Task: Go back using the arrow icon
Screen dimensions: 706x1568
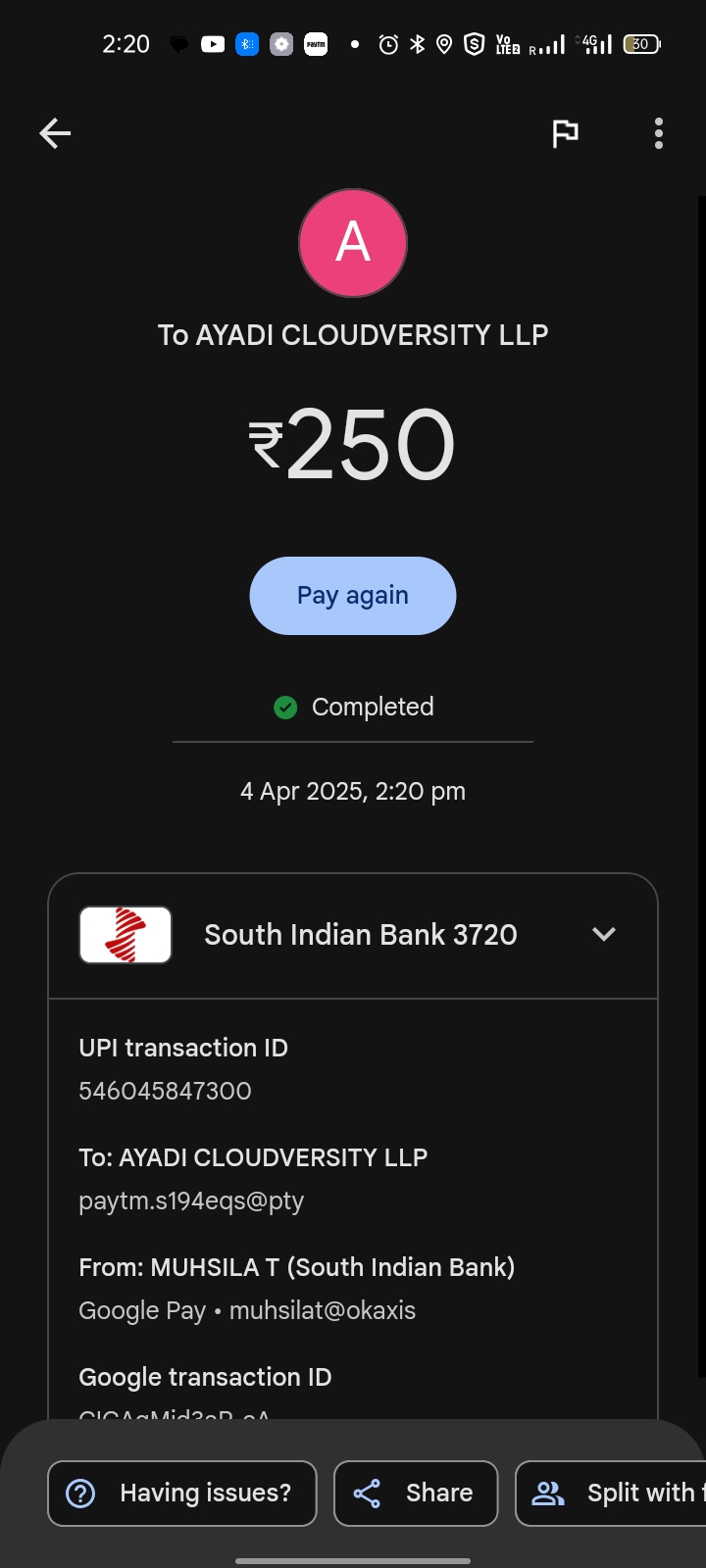Action: (x=55, y=133)
